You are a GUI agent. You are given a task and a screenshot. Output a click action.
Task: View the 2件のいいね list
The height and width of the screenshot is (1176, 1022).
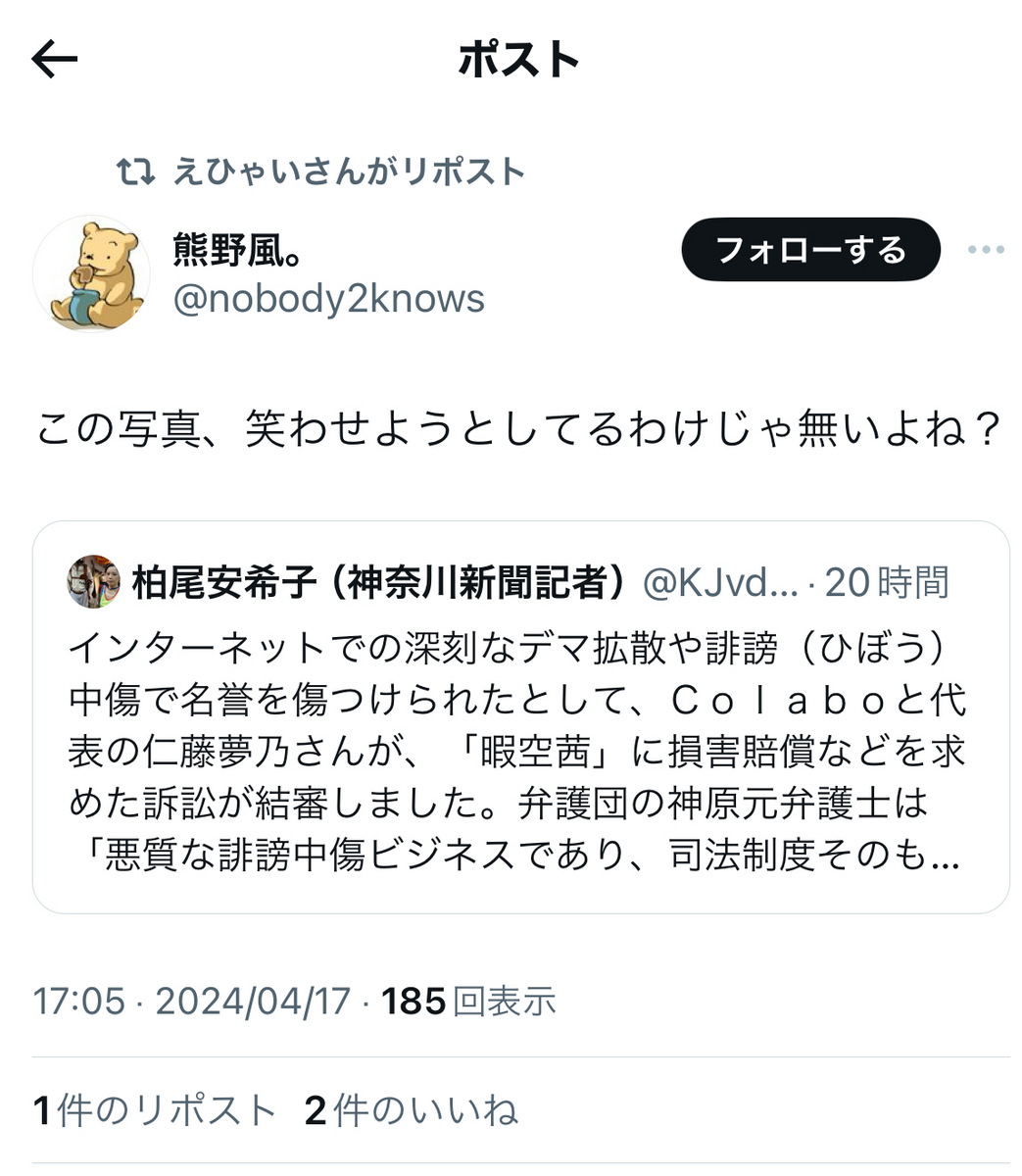411,1110
